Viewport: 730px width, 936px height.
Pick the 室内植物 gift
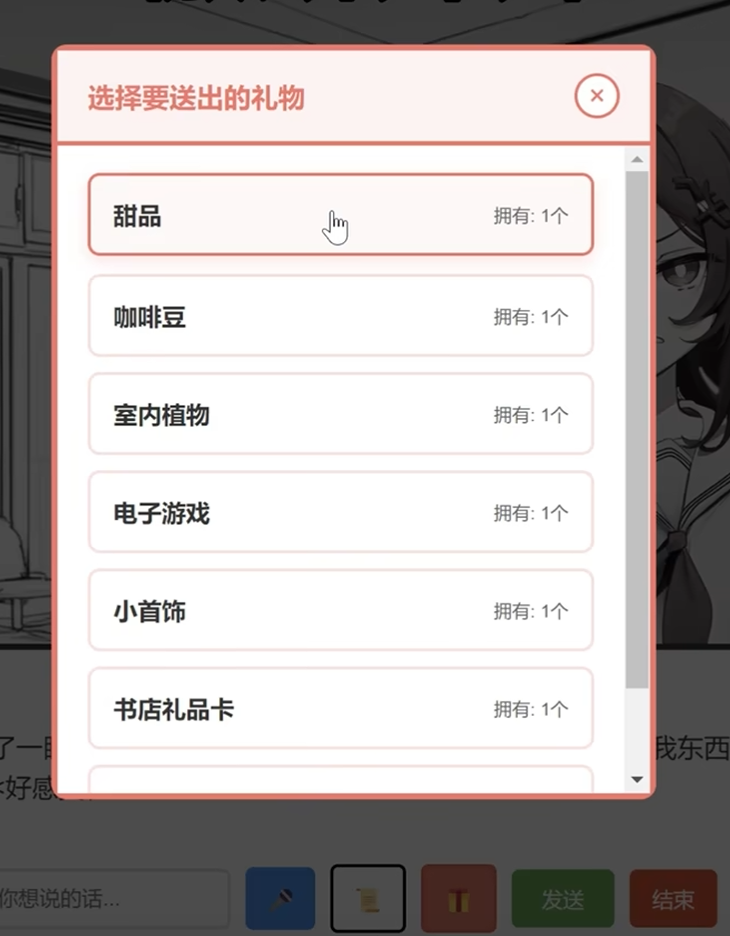coord(340,414)
